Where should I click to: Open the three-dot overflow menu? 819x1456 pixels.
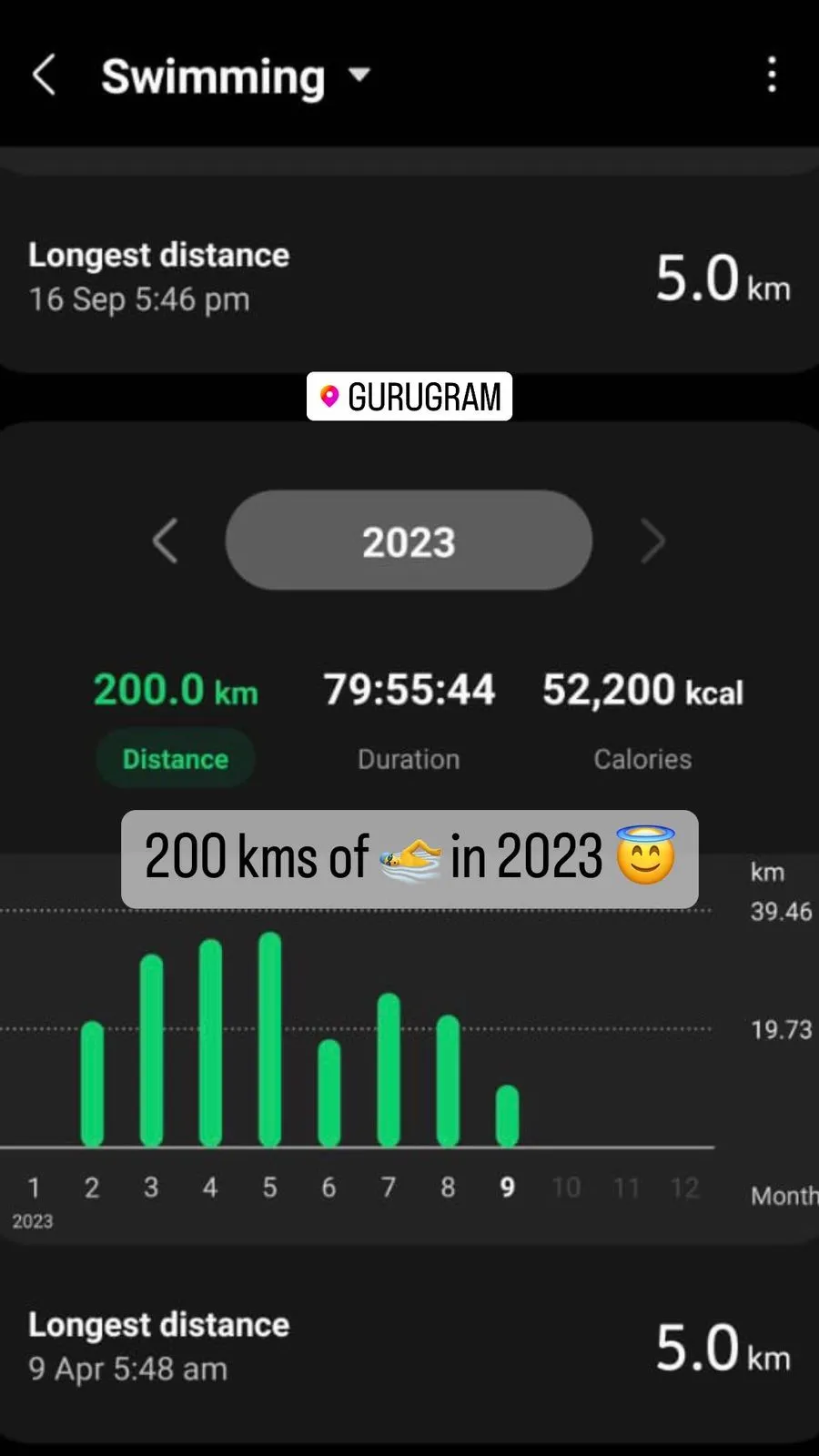tap(772, 76)
